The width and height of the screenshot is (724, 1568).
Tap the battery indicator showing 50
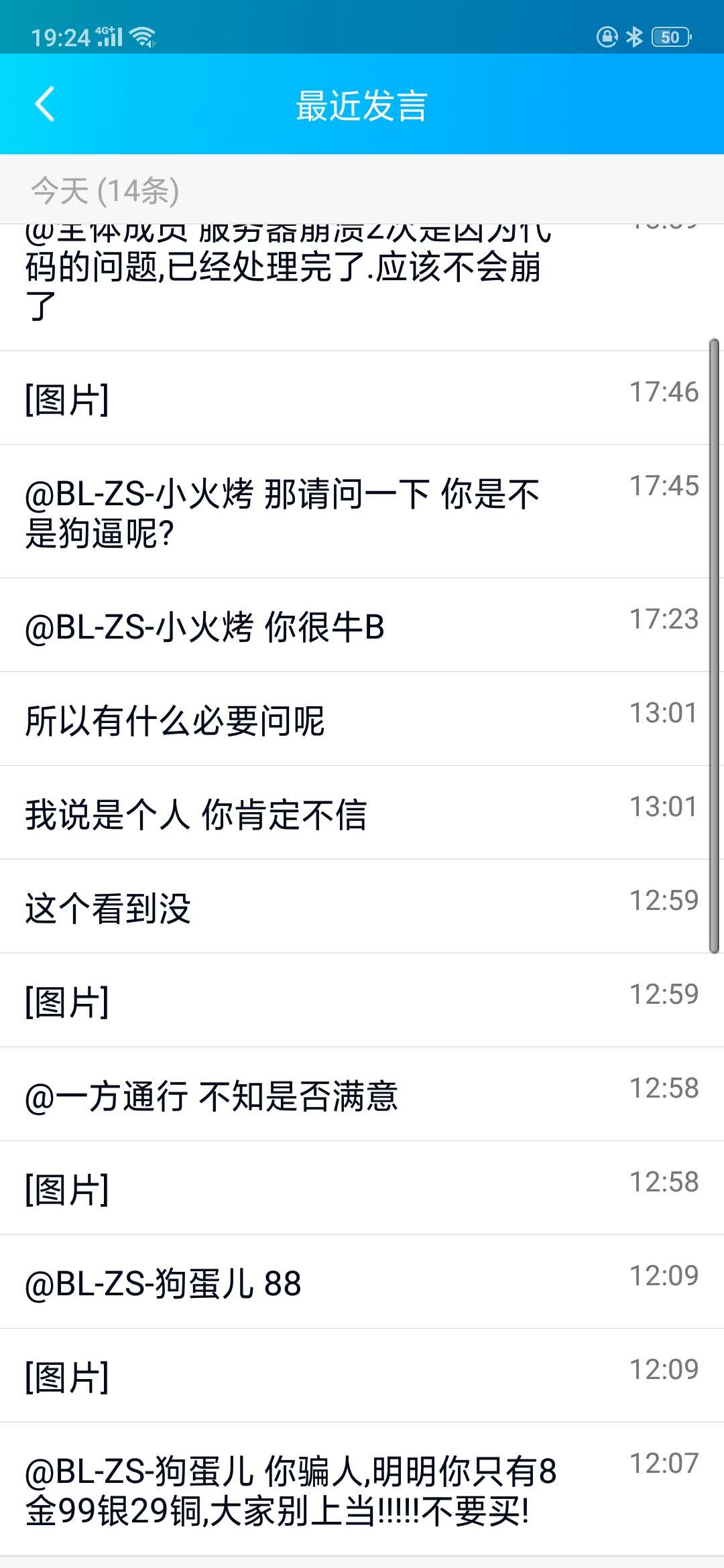(x=669, y=38)
